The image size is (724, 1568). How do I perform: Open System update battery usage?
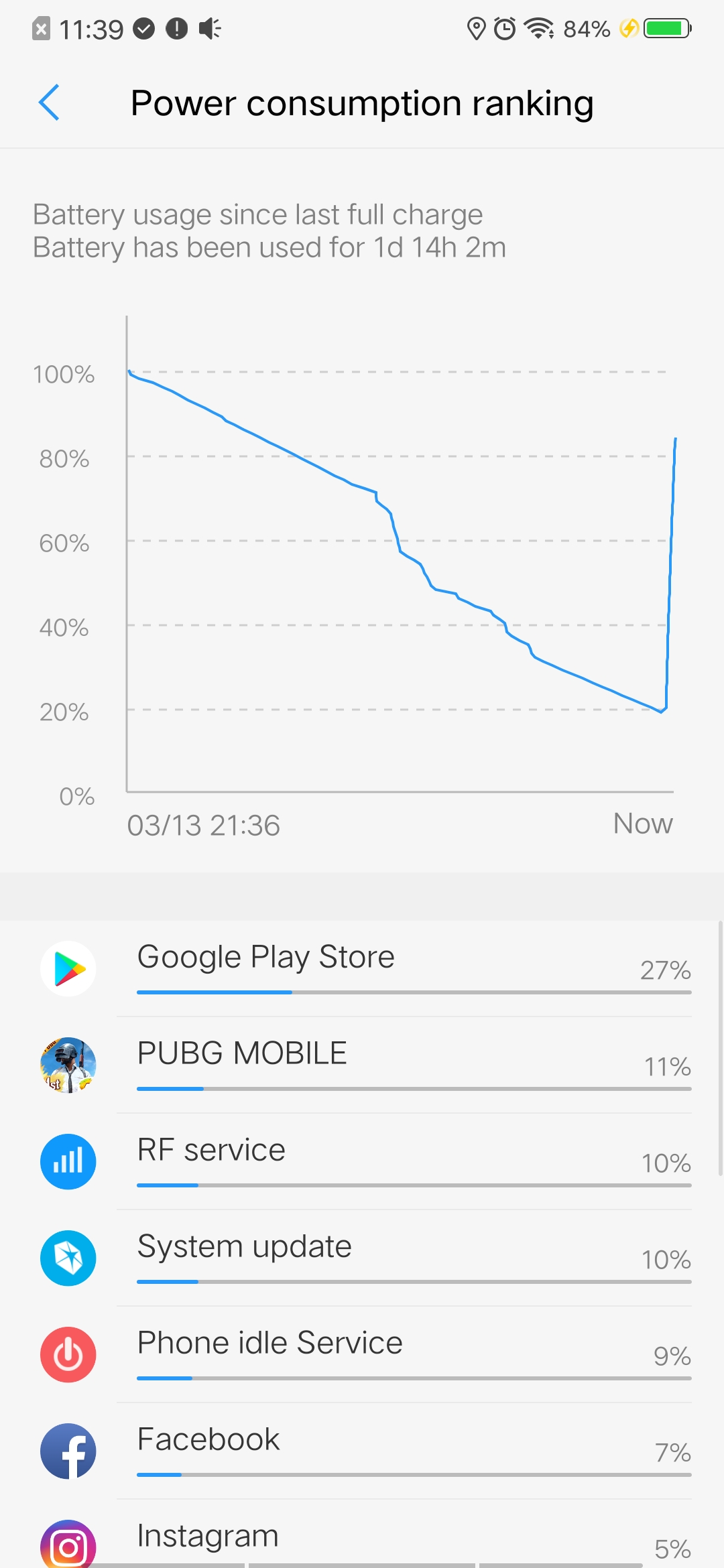362,1258
